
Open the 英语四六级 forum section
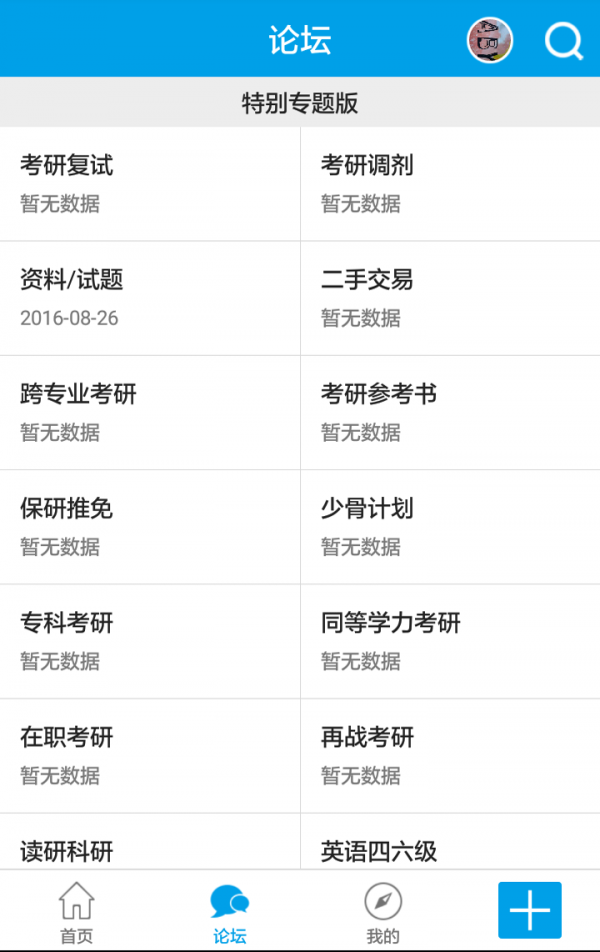[450, 848]
